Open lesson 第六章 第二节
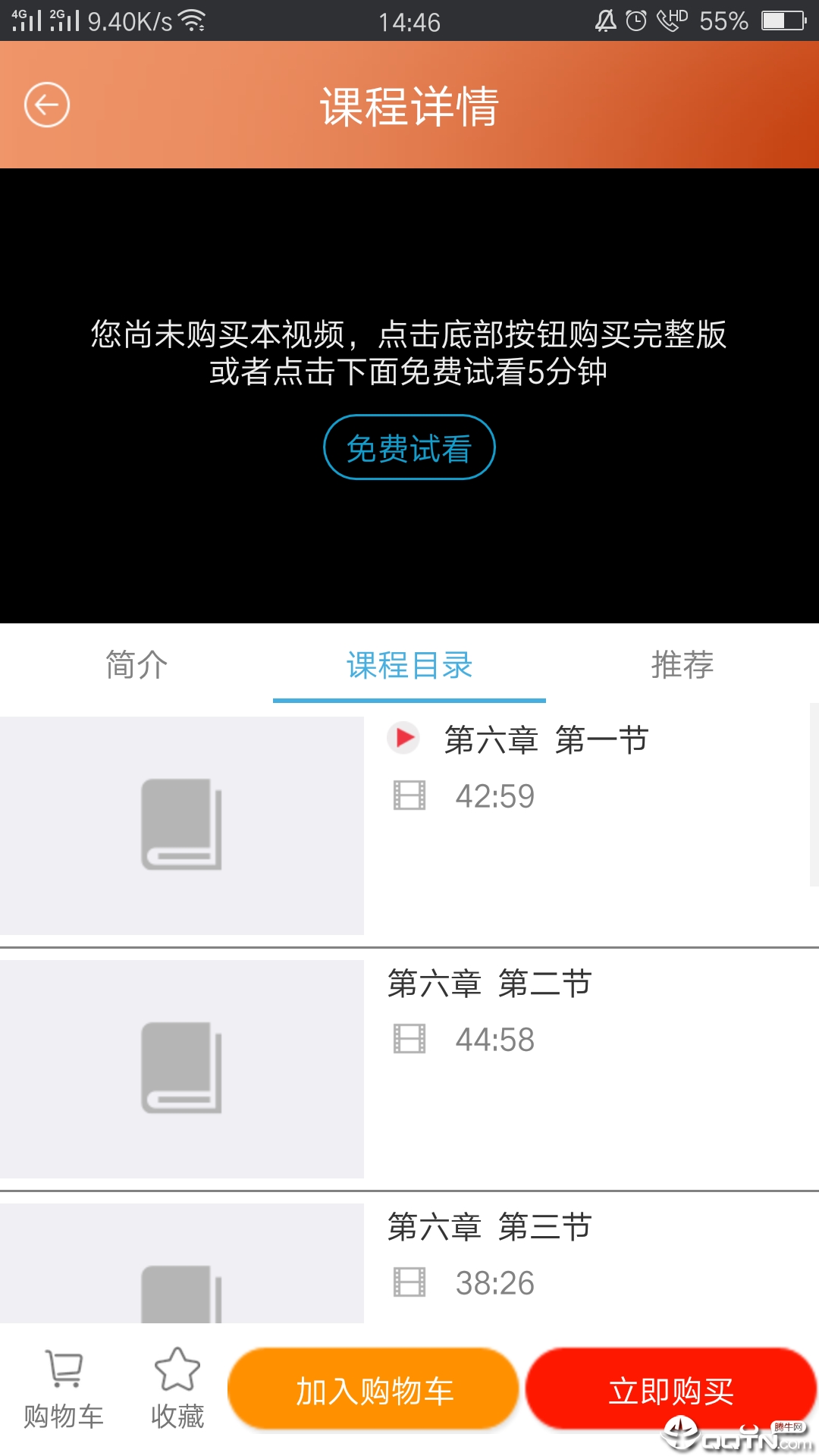Image resolution: width=819 pixels, height=1456 pixels. [490, 984]
